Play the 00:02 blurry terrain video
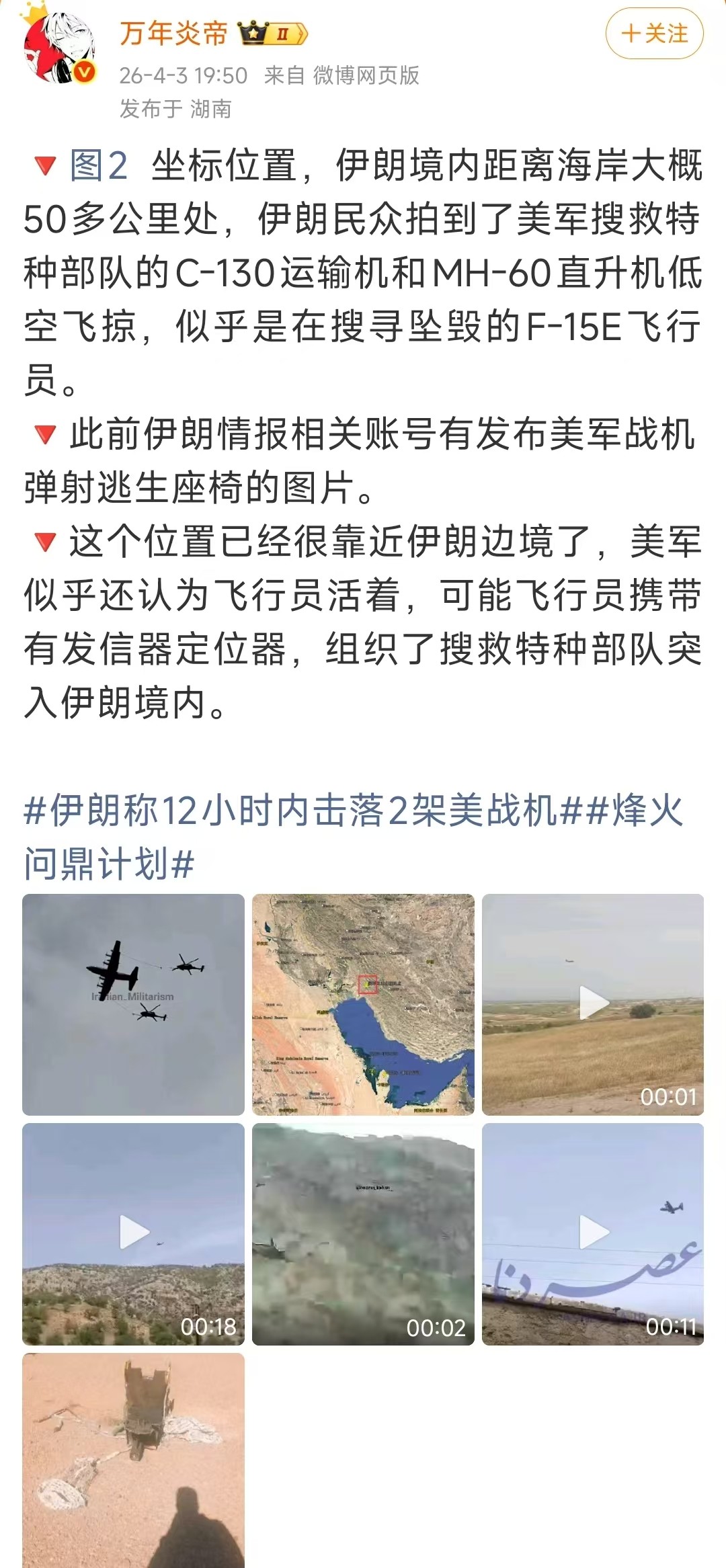The image size is (726, 1568). [363, 1234]
